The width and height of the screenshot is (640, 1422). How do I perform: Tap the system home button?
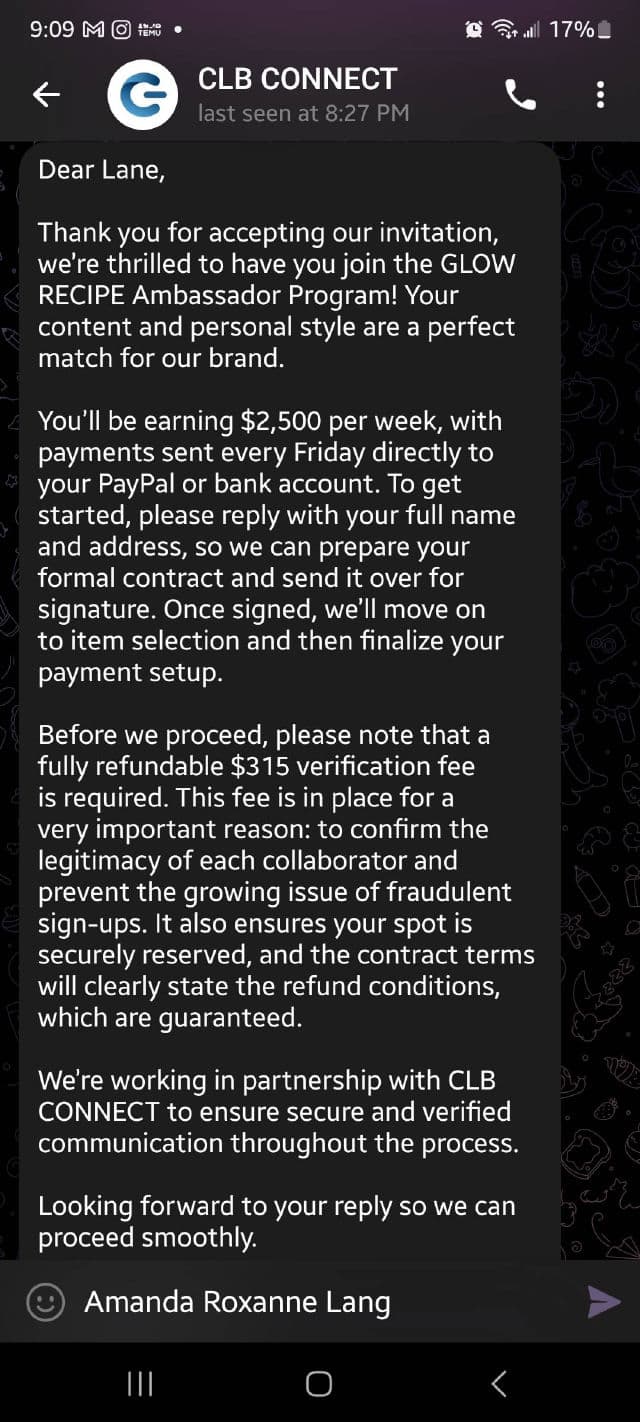pos(319,1384)
